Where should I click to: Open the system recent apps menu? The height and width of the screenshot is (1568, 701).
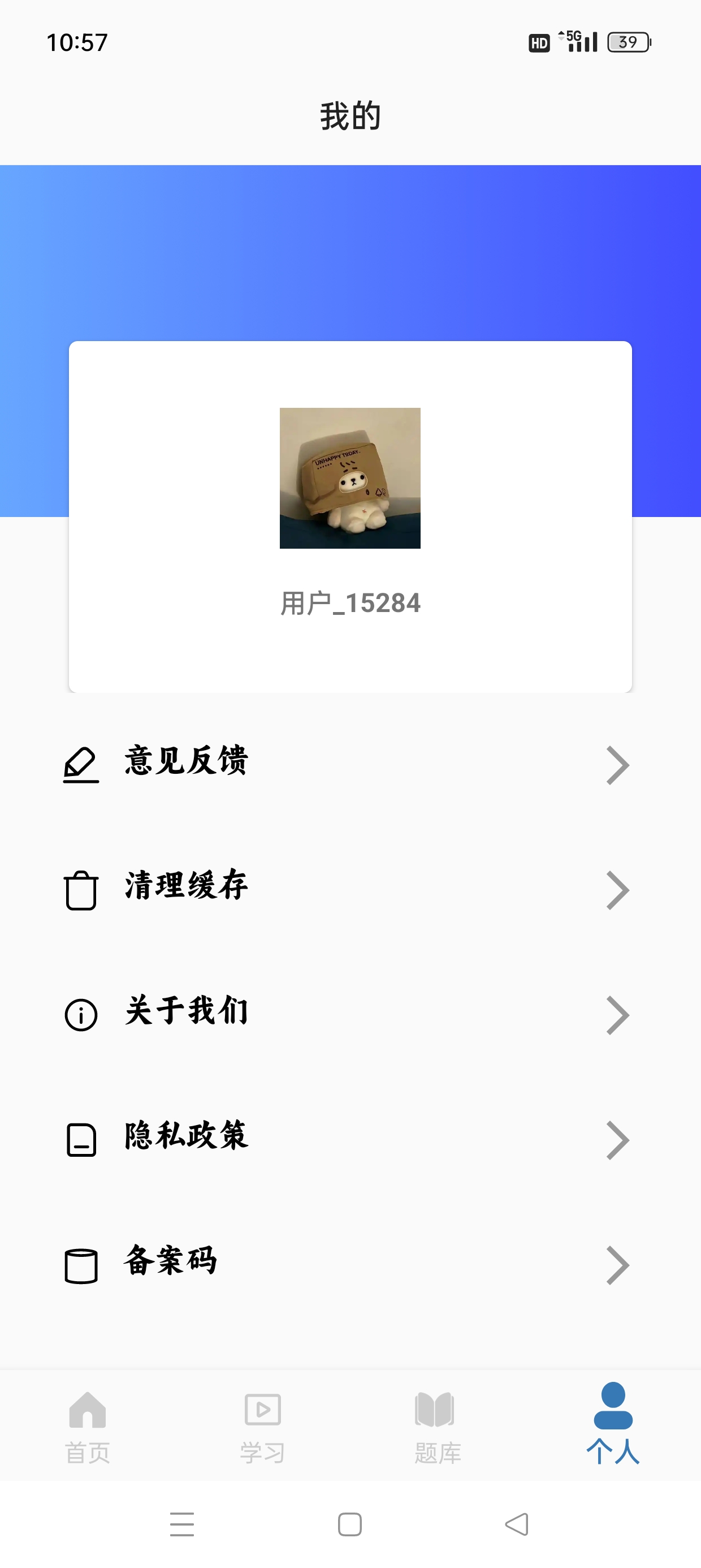[182, 1523]
